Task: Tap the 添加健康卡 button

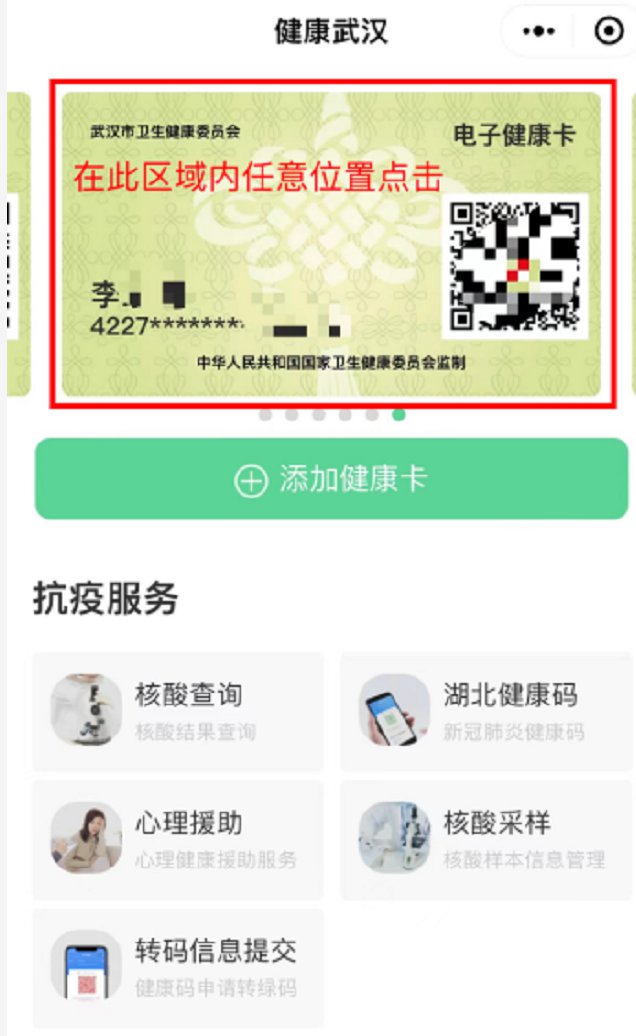Action: point(331,479)
